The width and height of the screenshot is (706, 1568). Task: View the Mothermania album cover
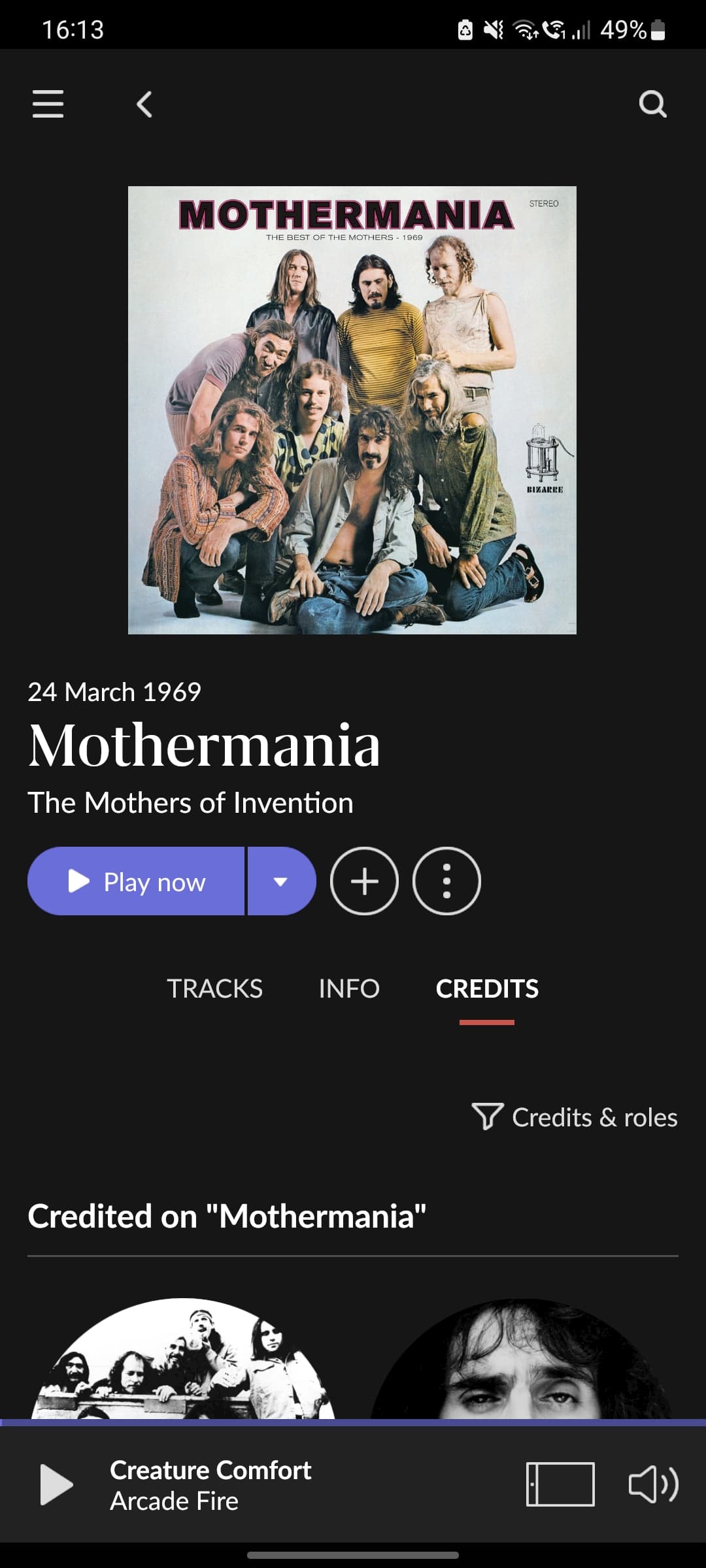(352, 410)
